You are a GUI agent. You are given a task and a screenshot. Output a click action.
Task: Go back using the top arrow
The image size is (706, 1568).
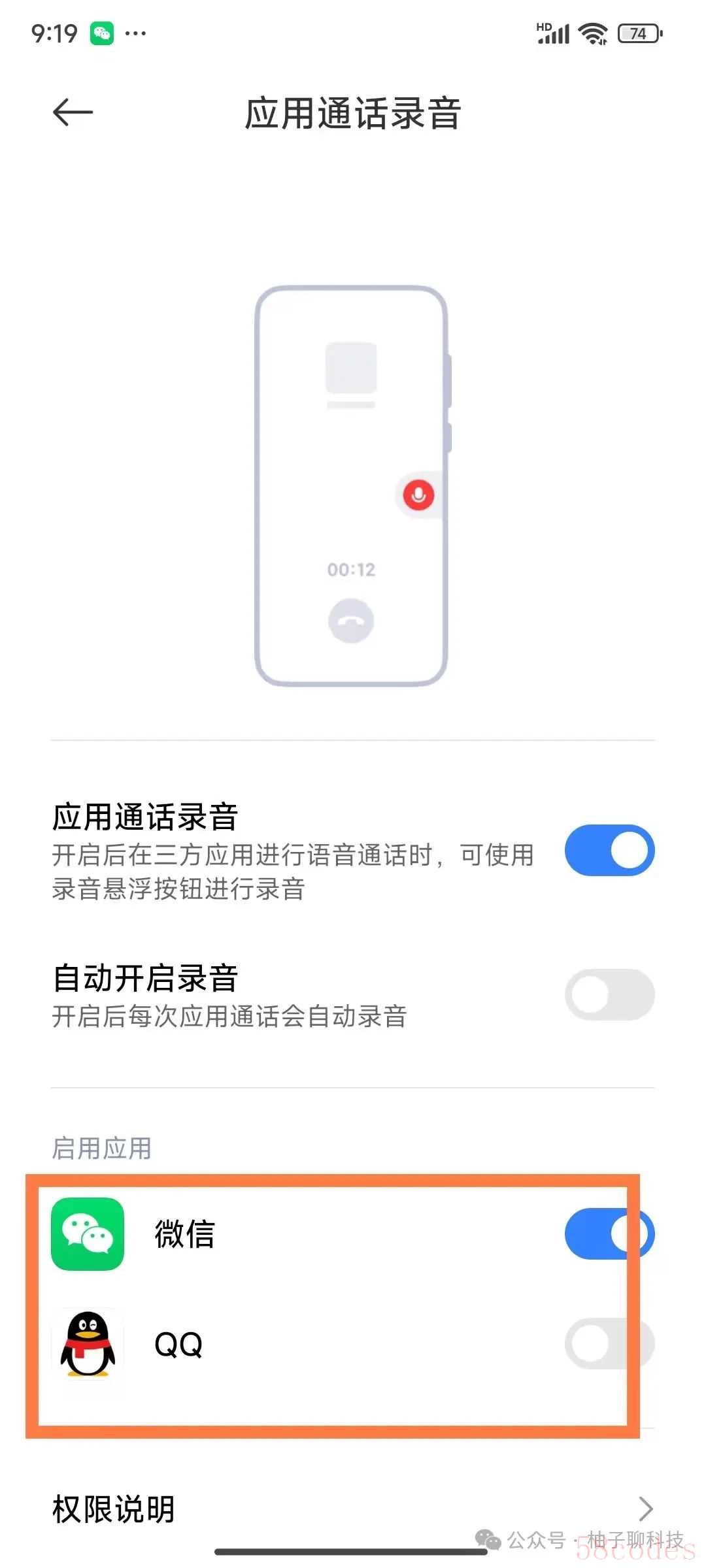(x=73, y=112)
